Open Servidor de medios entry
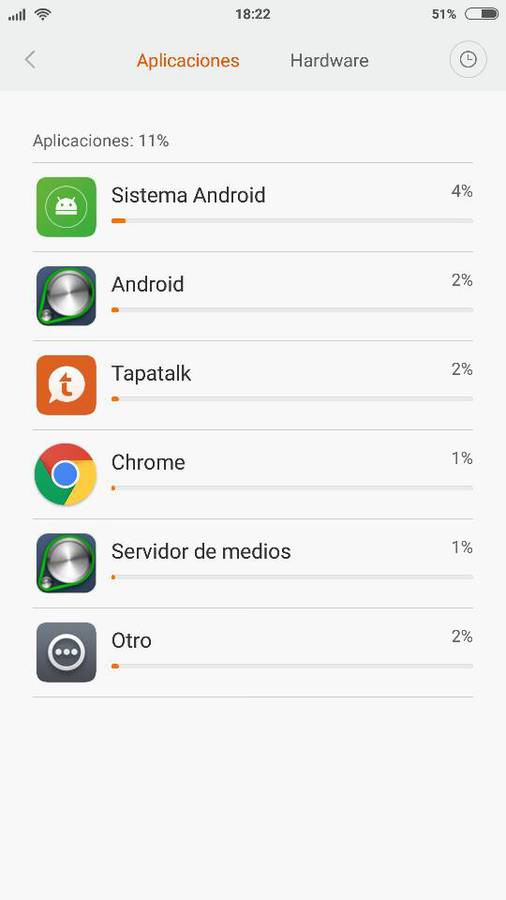Image resolution: width=506 pixels, height=900 pixels. pyautogui.click(x=253, y=564)
